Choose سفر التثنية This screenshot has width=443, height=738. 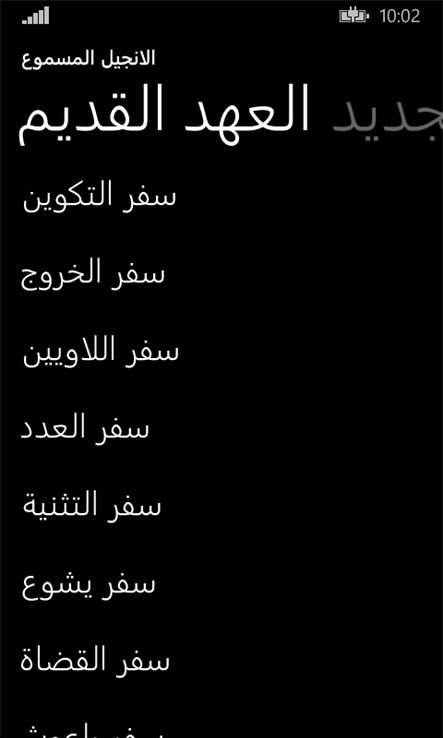click(92, 505)
